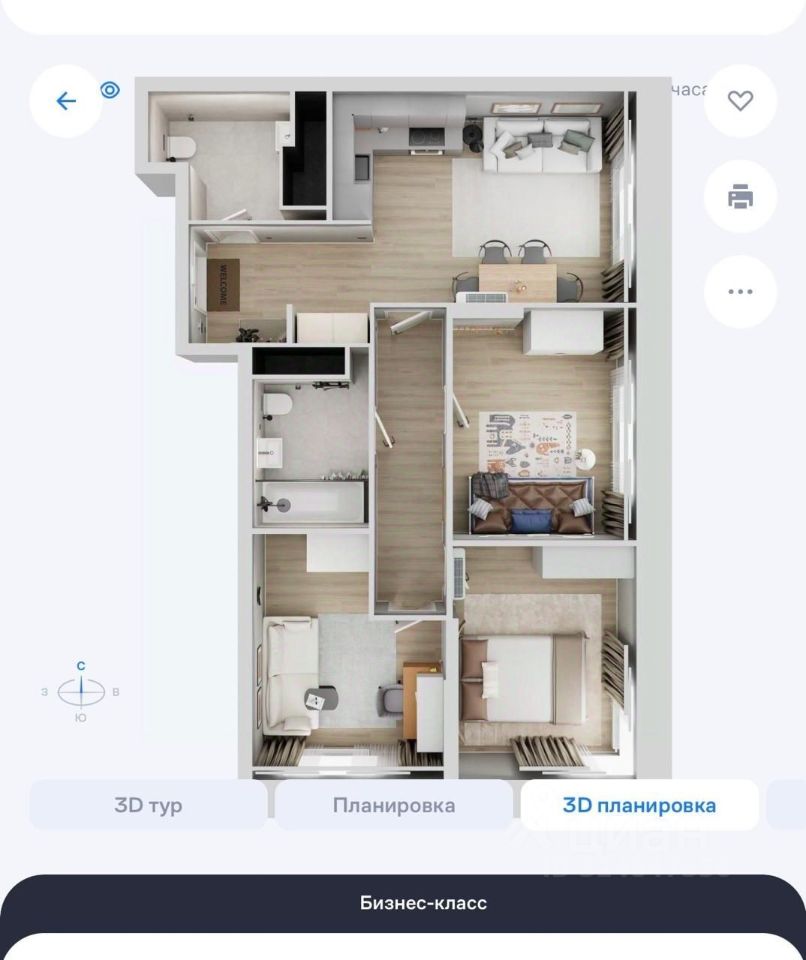Viewport: 806px width, 960px height.
Task: Switch to the Планировка tab
Action: 394,805
